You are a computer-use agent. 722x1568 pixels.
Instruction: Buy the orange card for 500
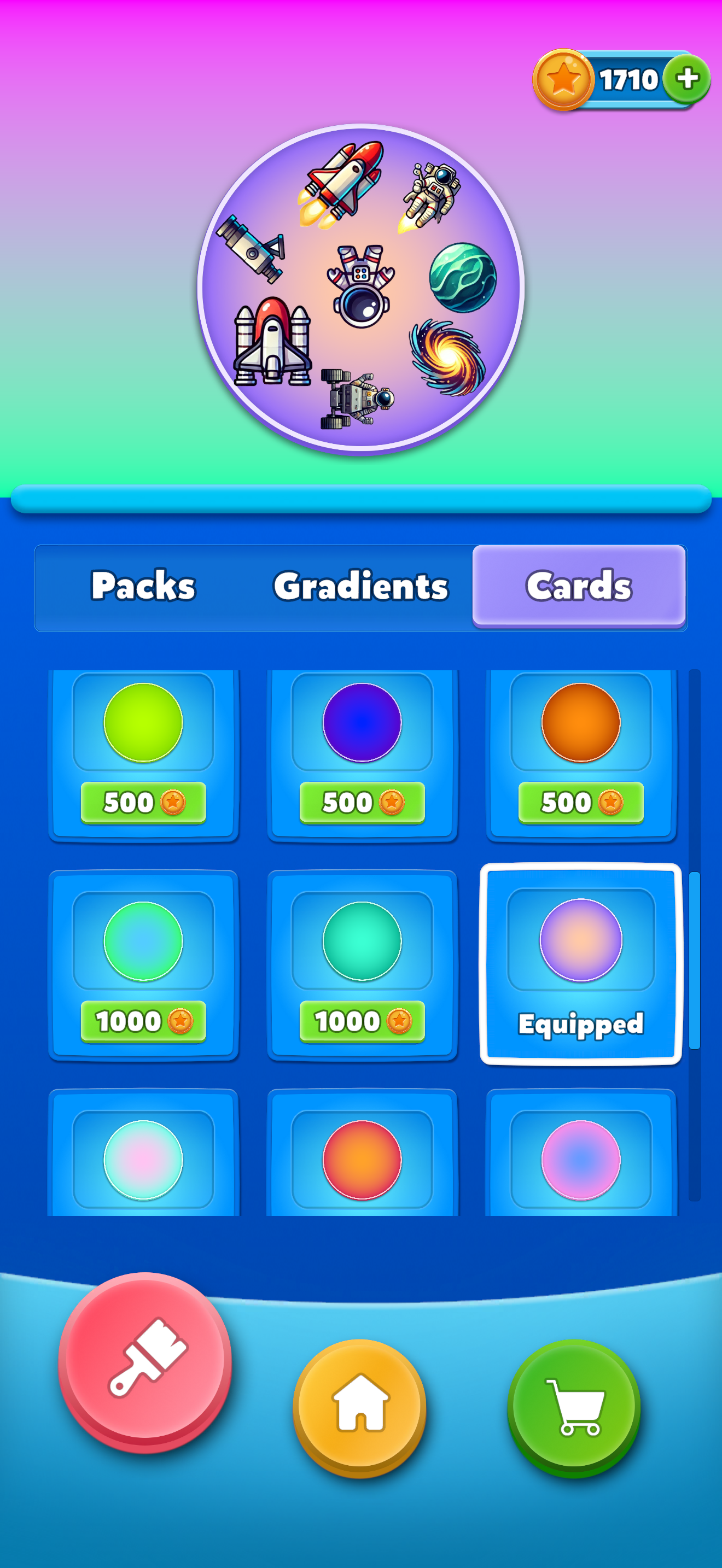pyautogui.click(x=581, y=802)
